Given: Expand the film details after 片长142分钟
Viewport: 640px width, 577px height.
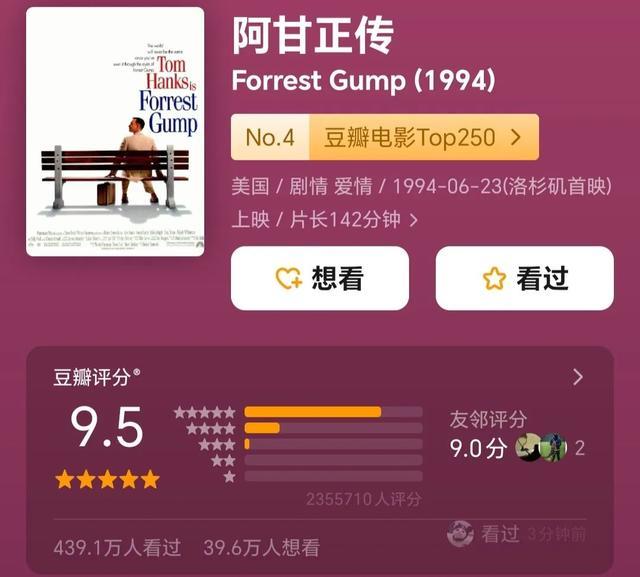Looking at the screenshot, I should pos(413,219).
